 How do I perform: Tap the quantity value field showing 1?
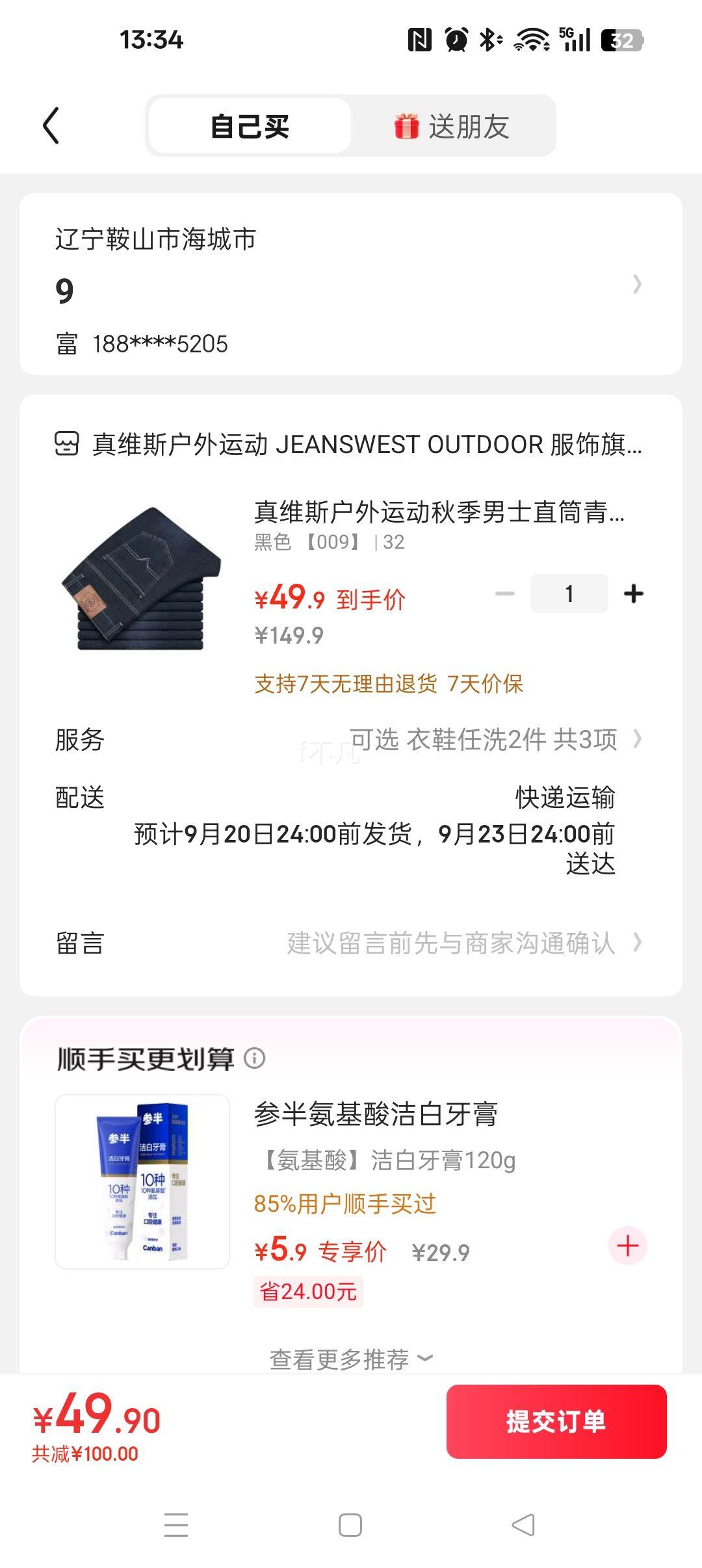click(x=569, y=592)
